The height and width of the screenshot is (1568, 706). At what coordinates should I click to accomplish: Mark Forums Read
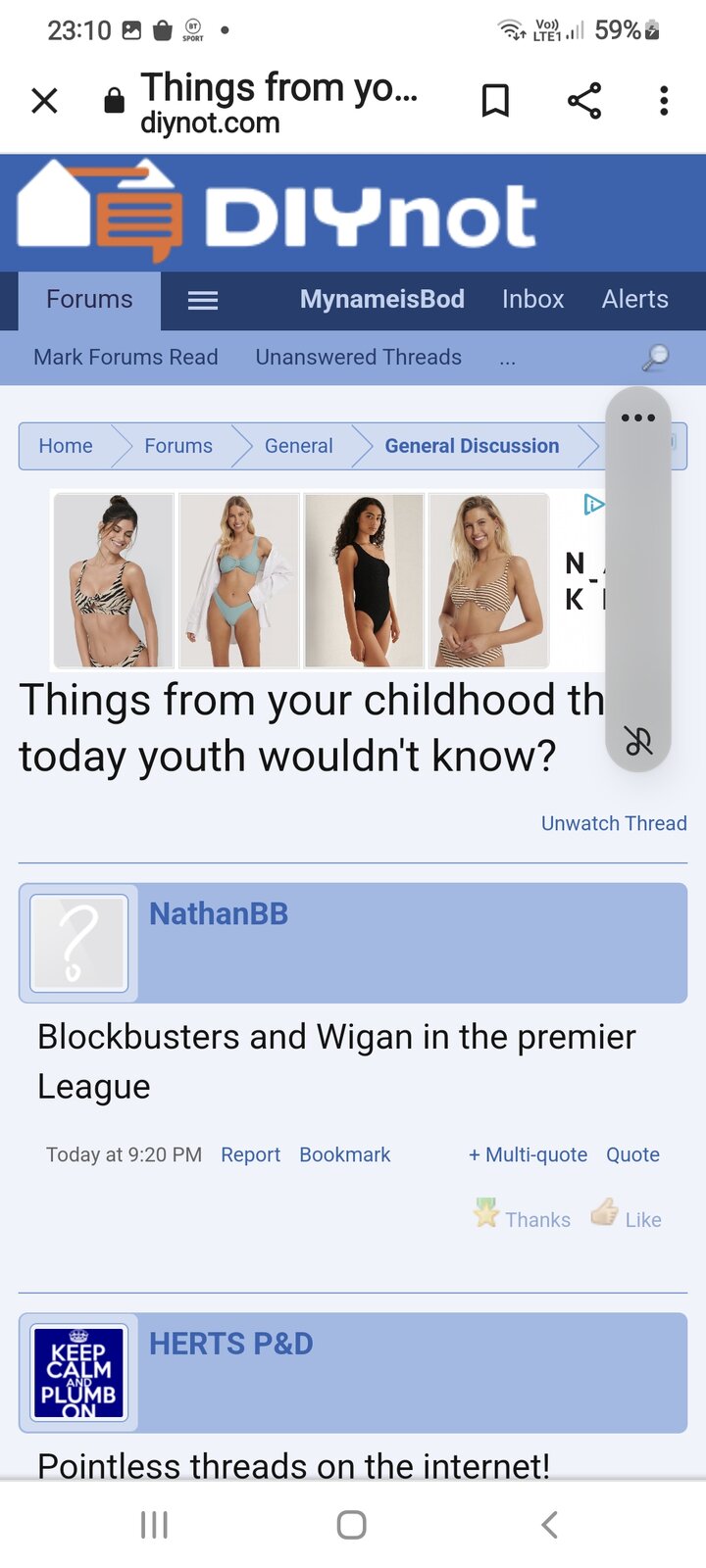[126, 358]
